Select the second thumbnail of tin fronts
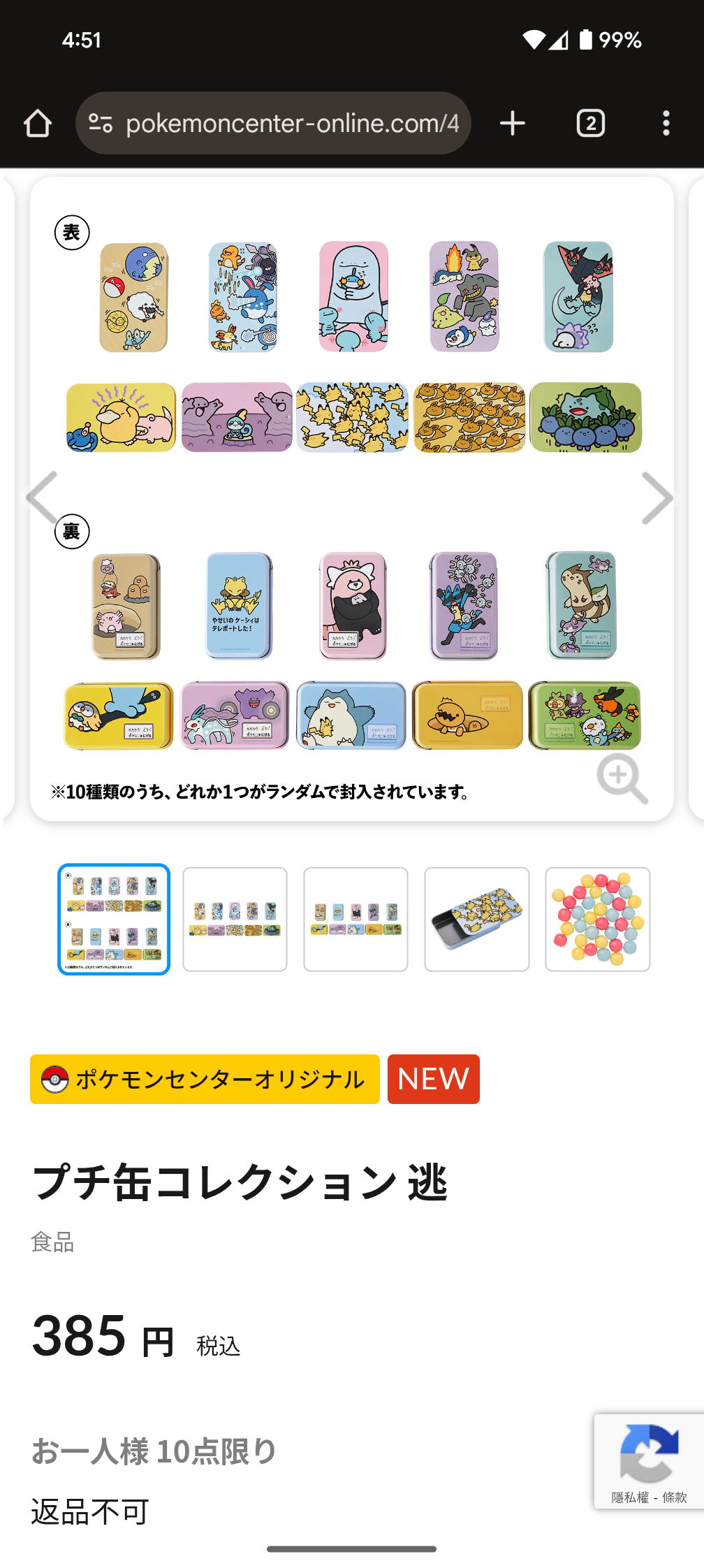704x1568 pixels. coord(235,919)
